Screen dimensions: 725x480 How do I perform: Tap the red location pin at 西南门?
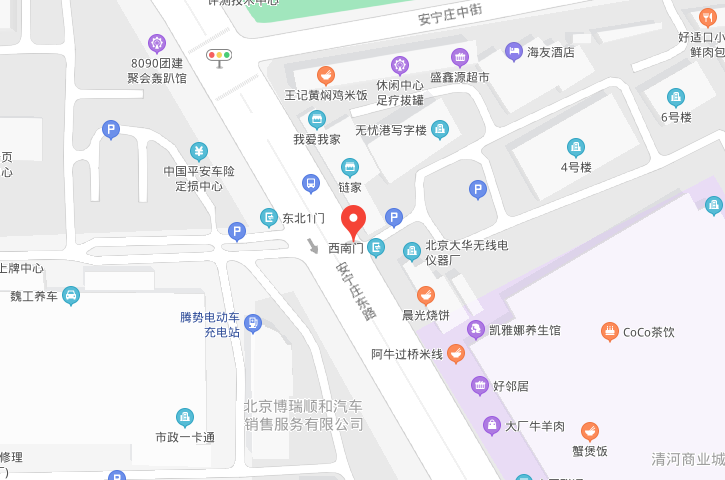click(x=353, y=220)
